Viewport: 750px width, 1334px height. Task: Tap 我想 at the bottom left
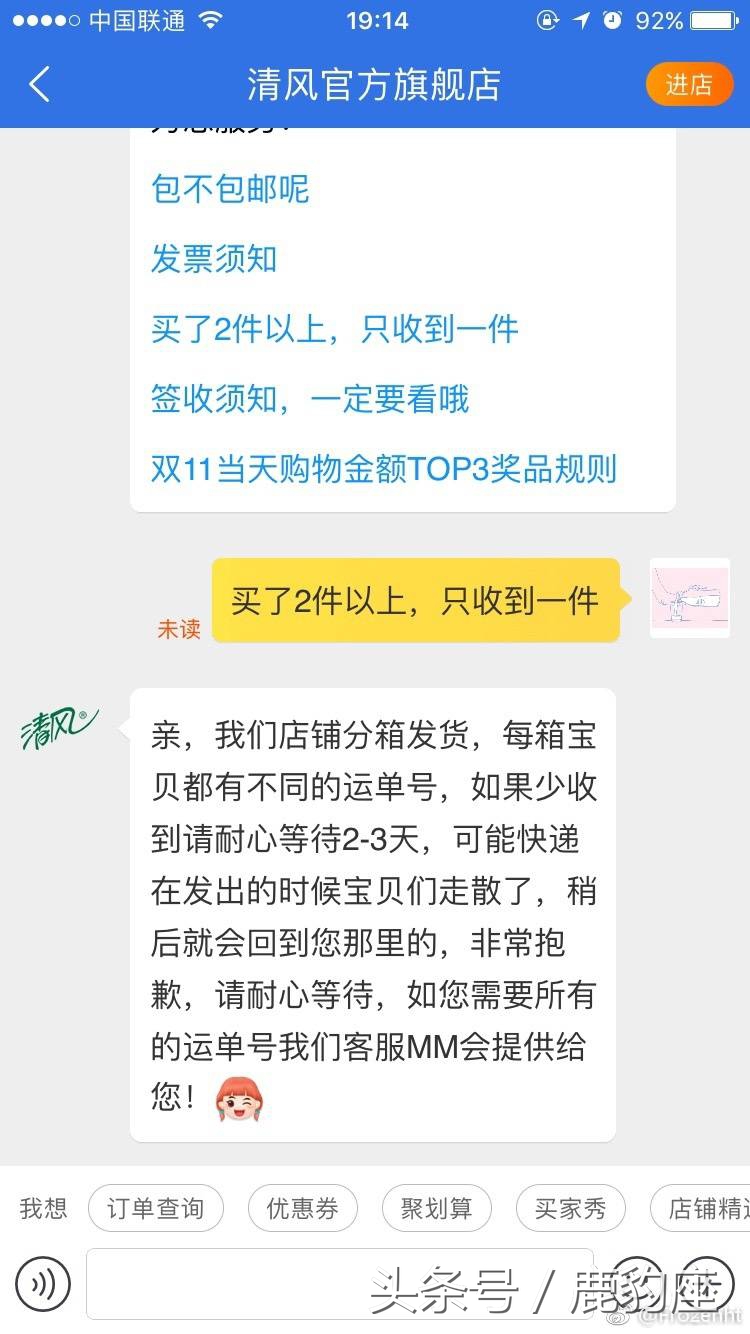pyautogui.click(x=41, y=1208)
